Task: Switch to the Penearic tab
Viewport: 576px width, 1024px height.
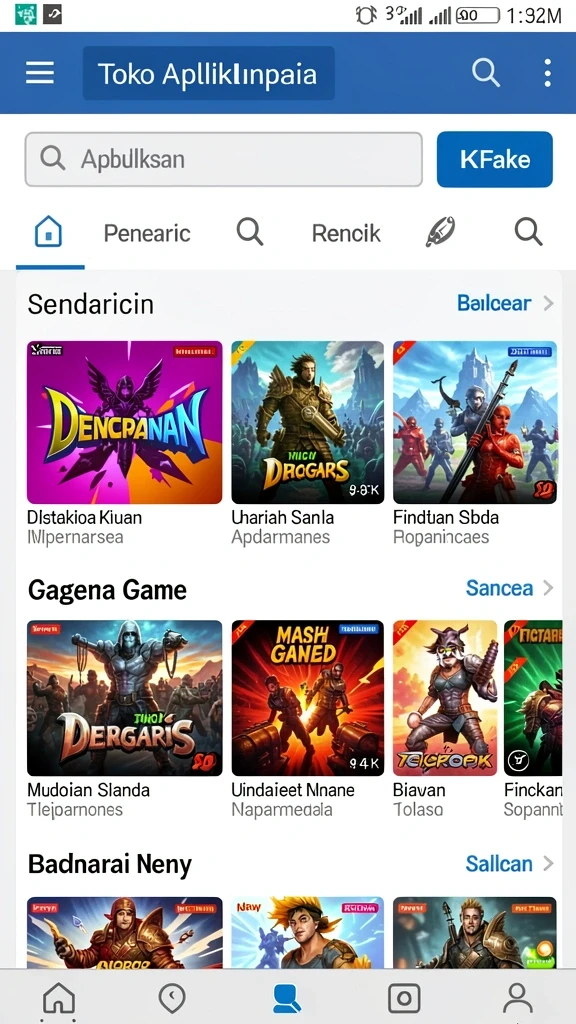Action: click(147, 233)
